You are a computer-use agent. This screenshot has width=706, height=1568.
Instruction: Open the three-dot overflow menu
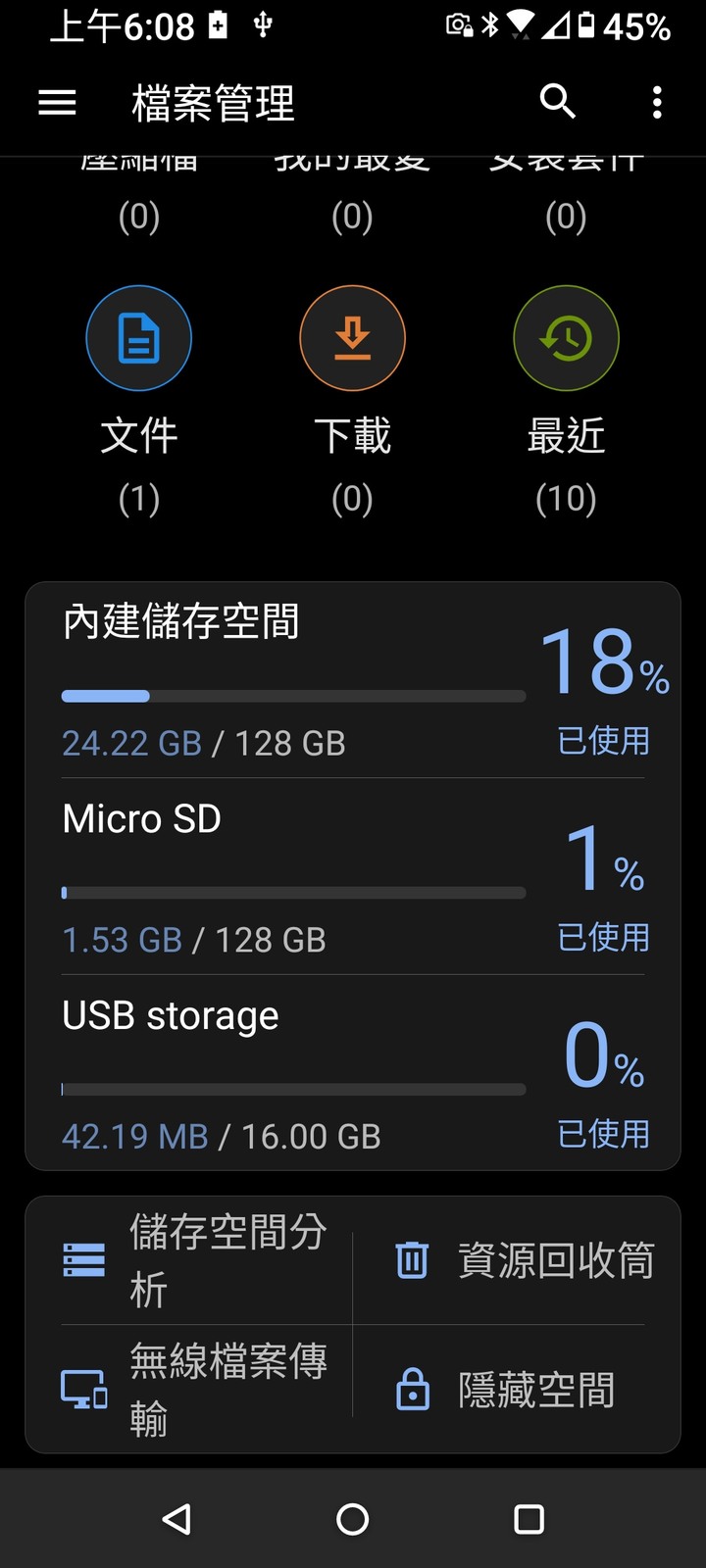[x=657, y=102]
